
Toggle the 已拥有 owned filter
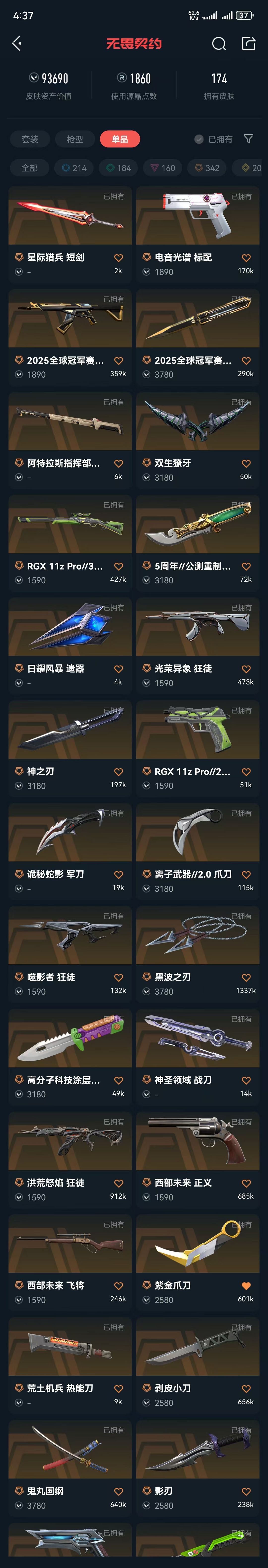tap(213, 139)
